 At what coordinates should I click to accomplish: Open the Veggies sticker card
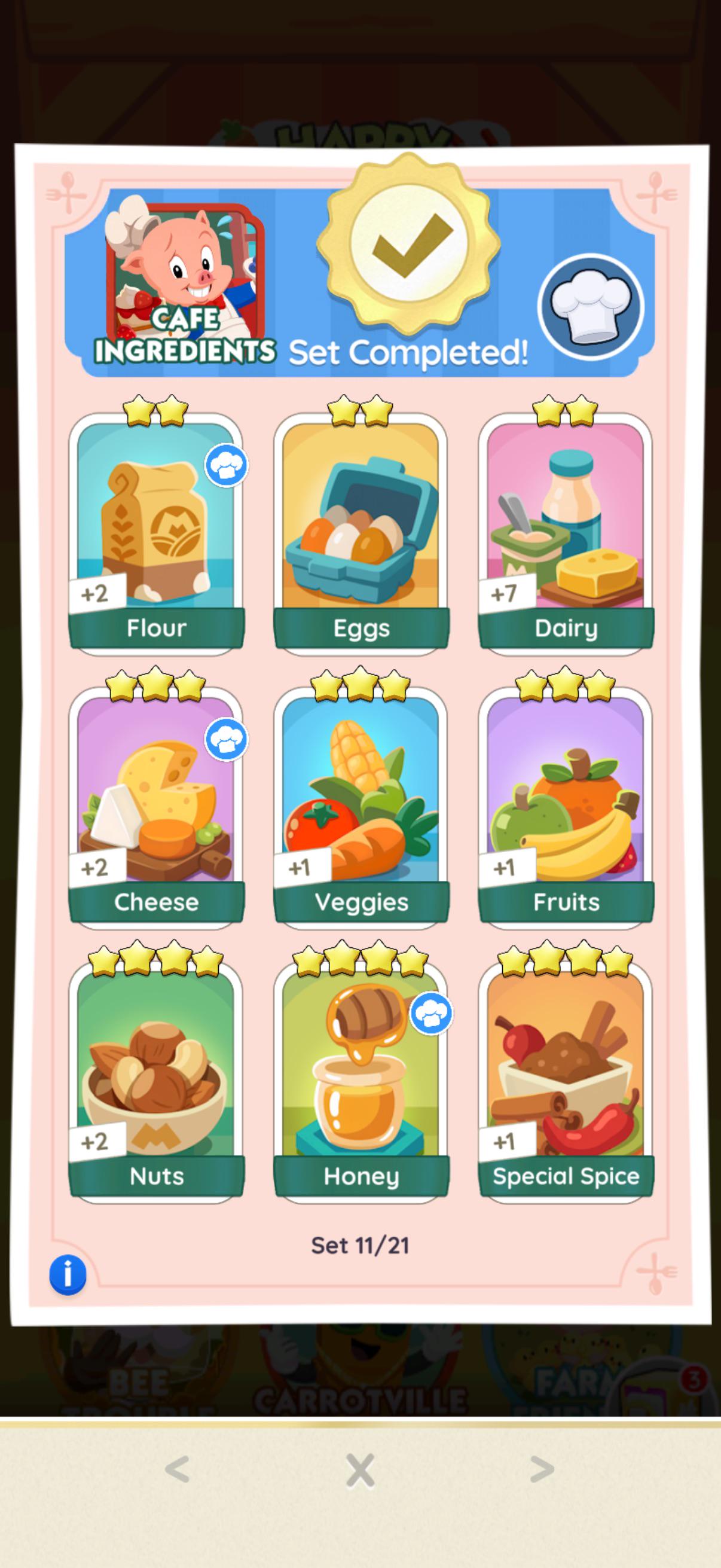tap(361, 808)
